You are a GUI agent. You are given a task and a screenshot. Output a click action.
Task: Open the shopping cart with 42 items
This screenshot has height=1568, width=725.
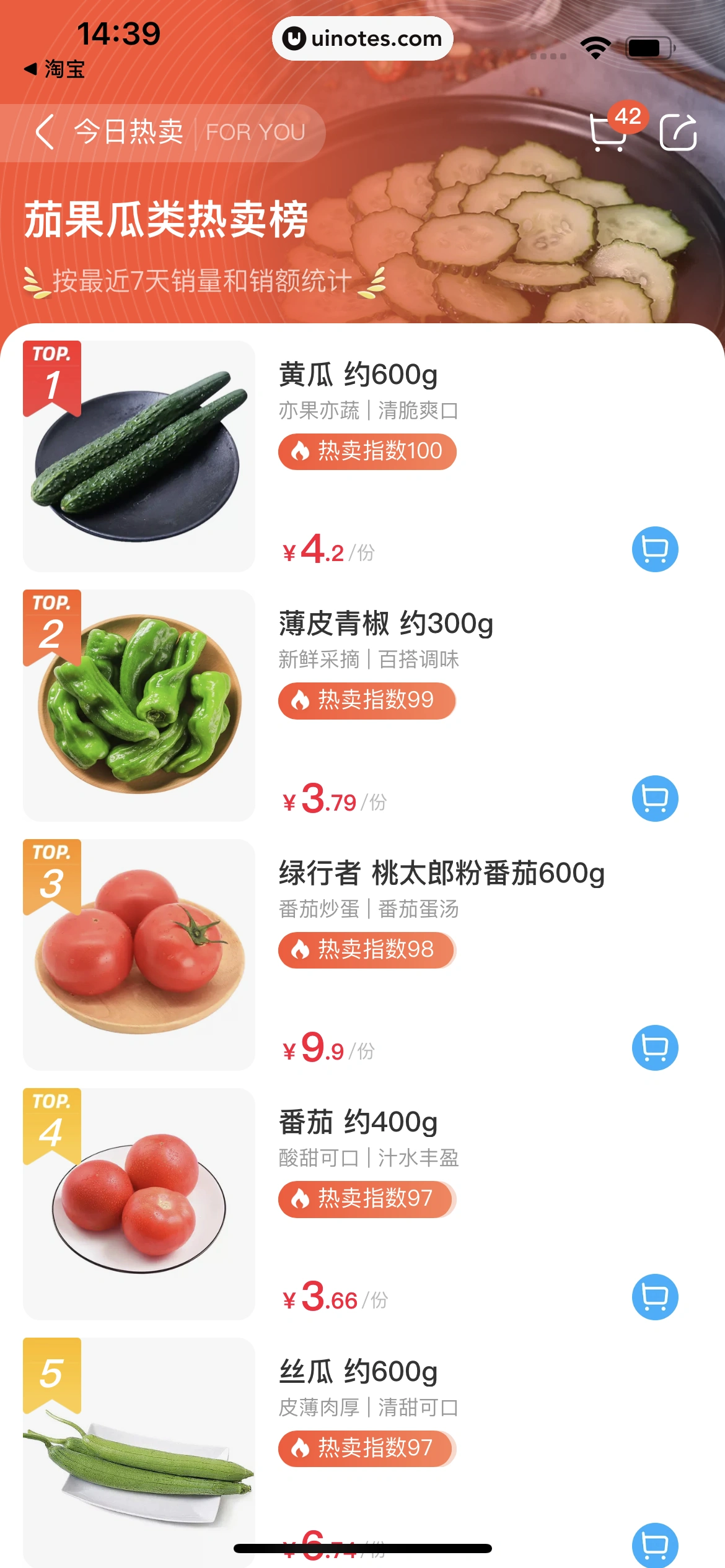tap(610, 132)
